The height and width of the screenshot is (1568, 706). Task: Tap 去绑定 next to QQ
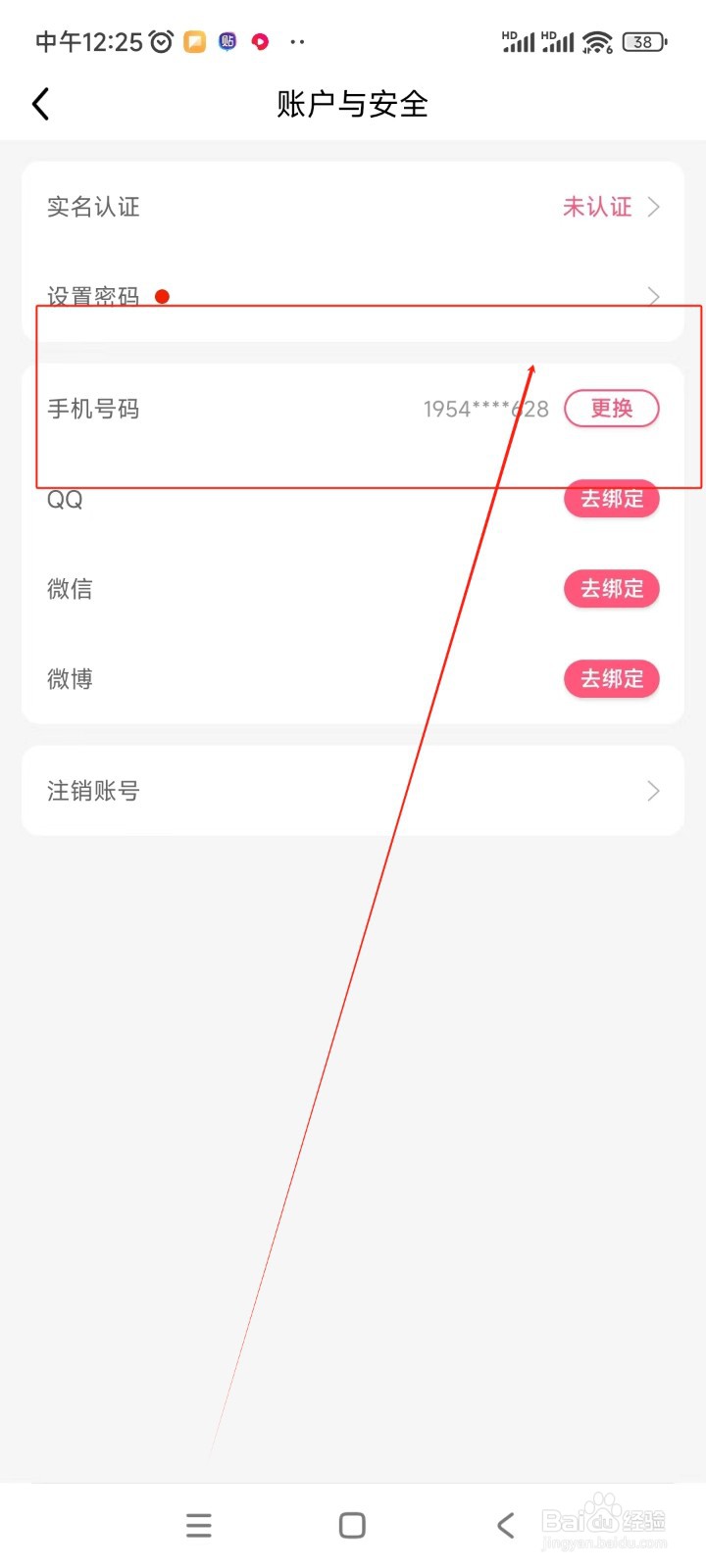click(611, 499)
